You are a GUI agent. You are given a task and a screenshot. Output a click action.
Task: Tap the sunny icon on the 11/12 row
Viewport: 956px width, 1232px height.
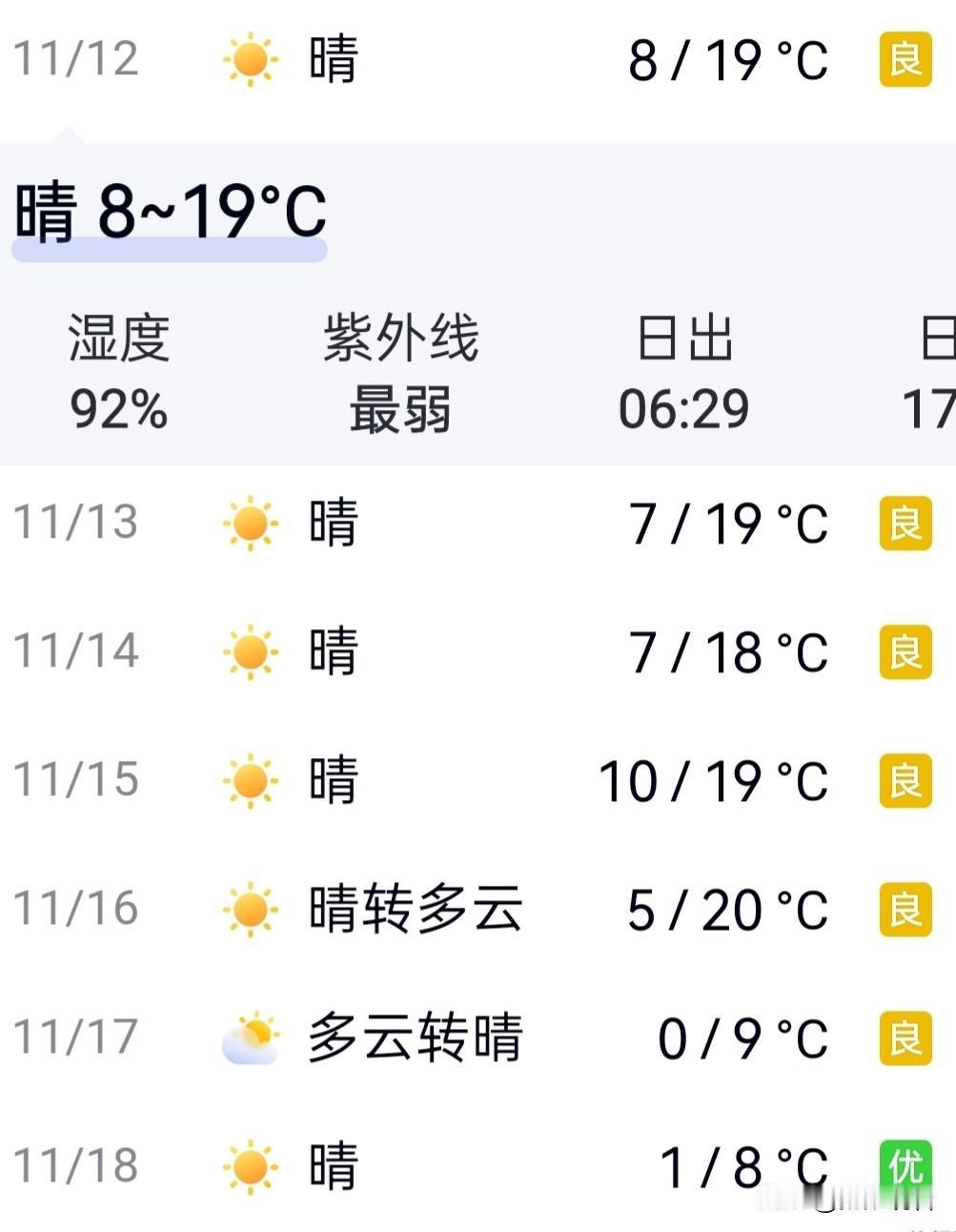point(251,60)
